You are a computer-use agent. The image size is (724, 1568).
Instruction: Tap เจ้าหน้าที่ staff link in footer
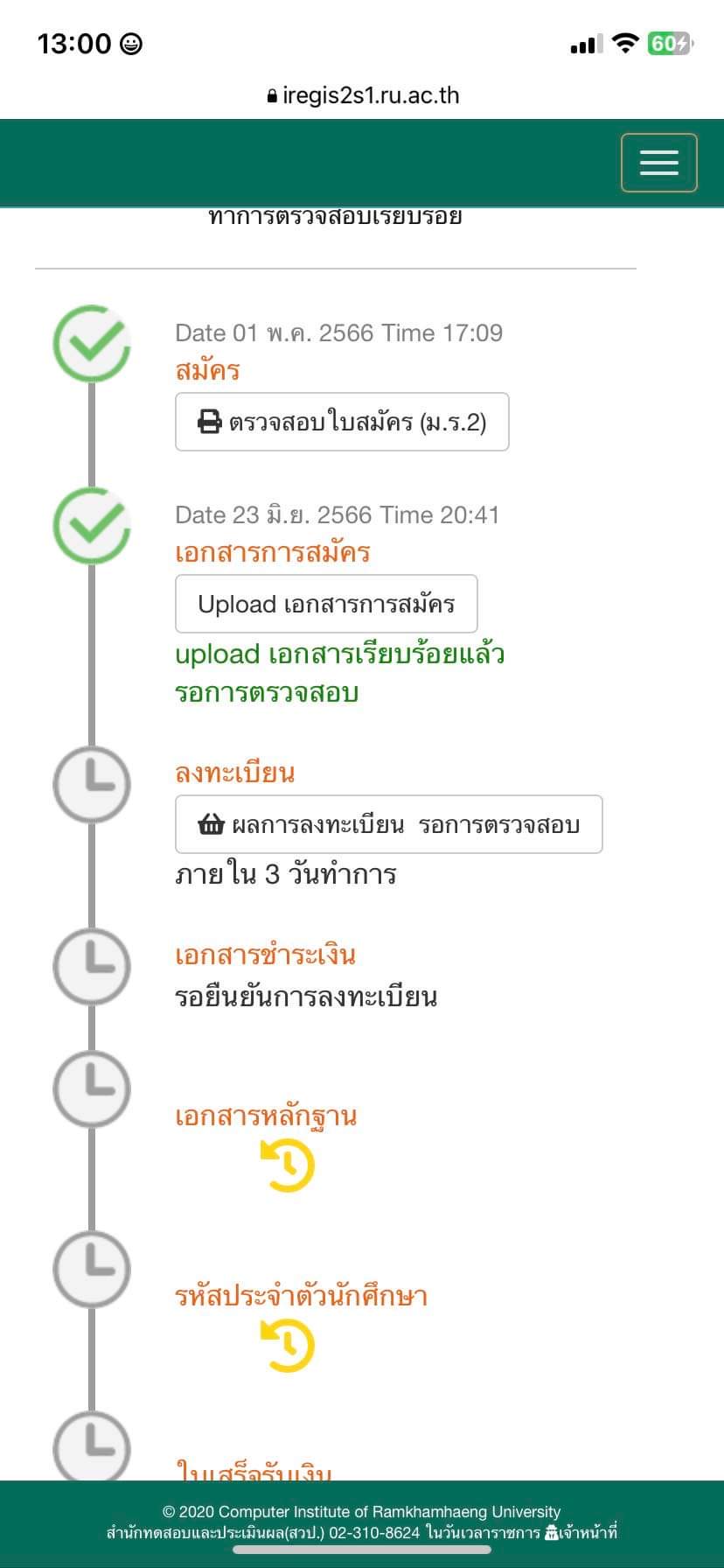click(x=582, y=1532)
